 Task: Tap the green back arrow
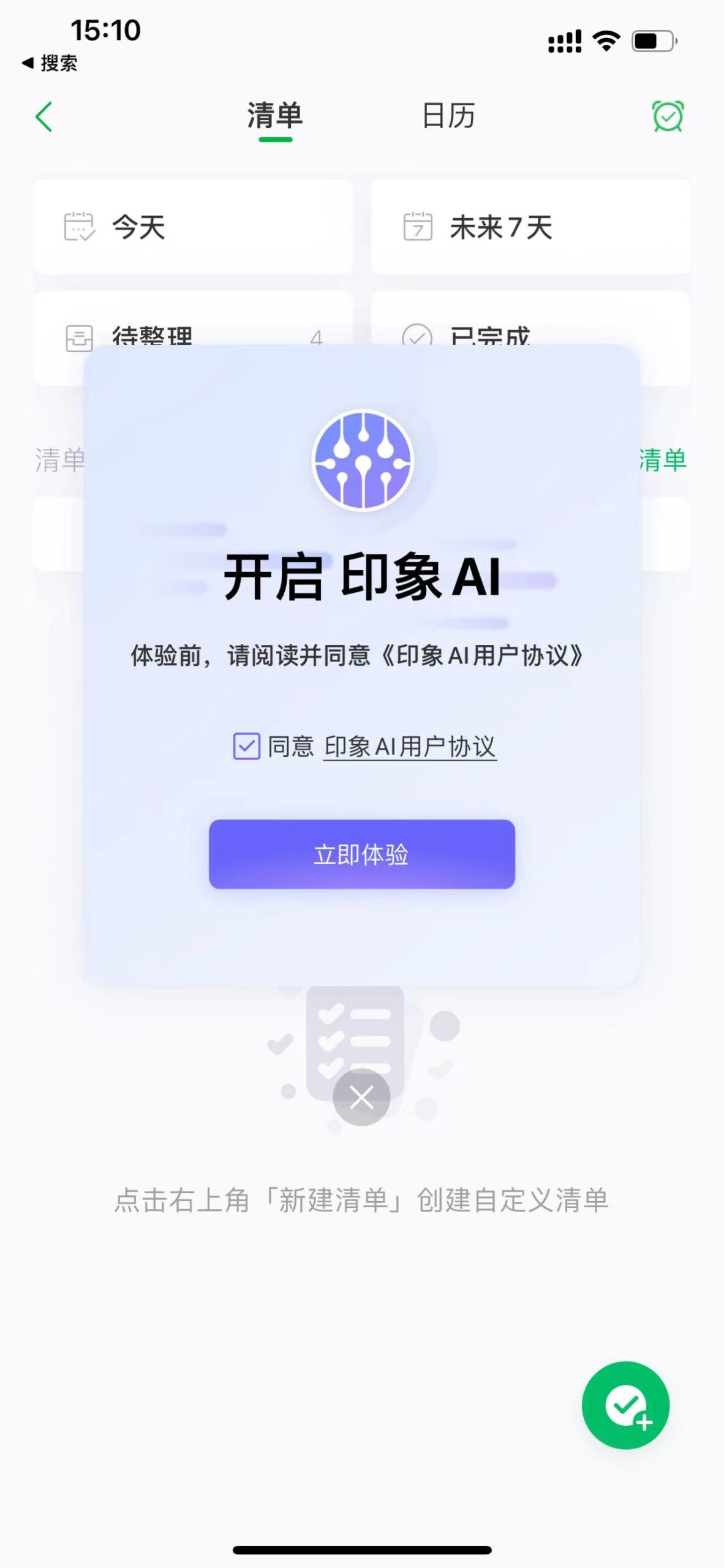[x=44, y=116]
